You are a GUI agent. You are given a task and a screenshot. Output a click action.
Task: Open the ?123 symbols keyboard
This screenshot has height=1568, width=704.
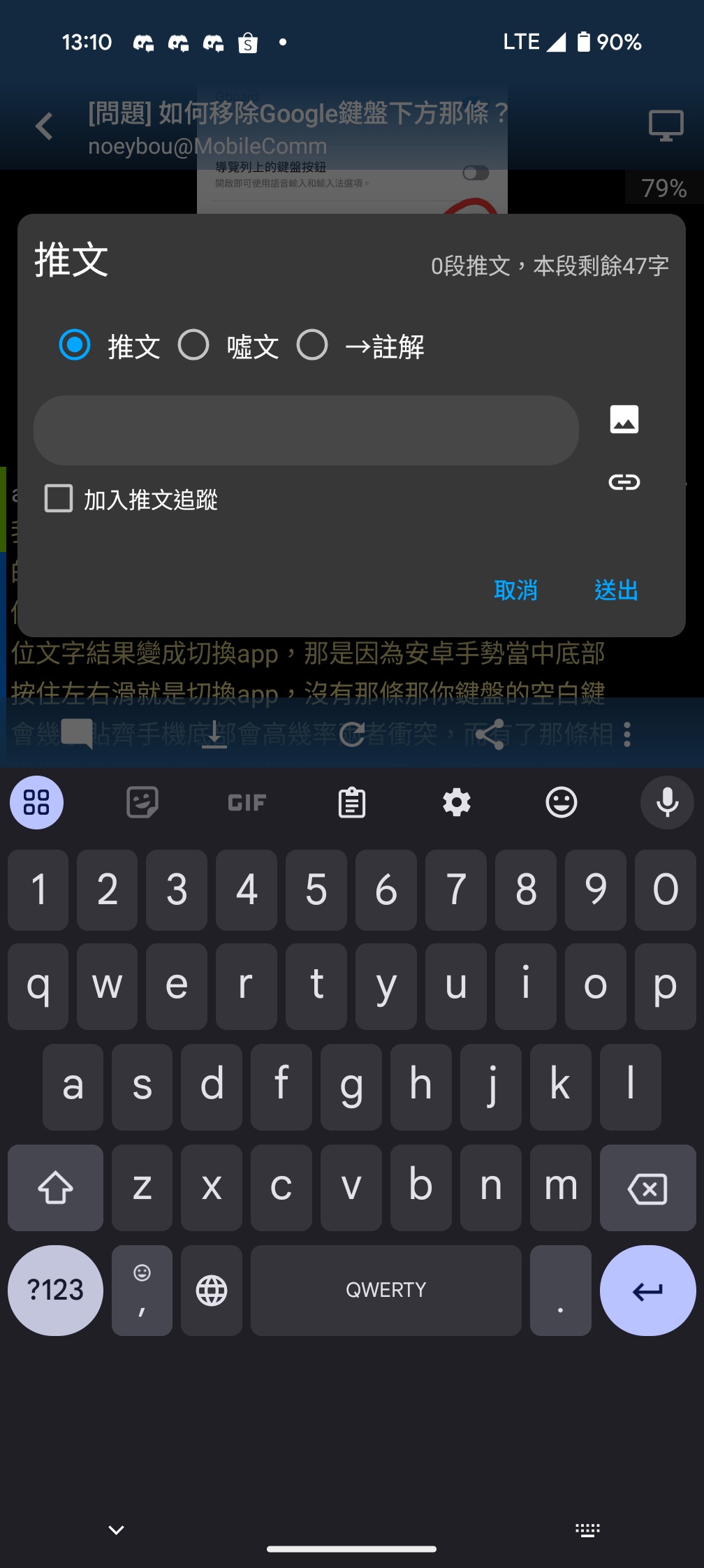click(x=55, y=1291)
